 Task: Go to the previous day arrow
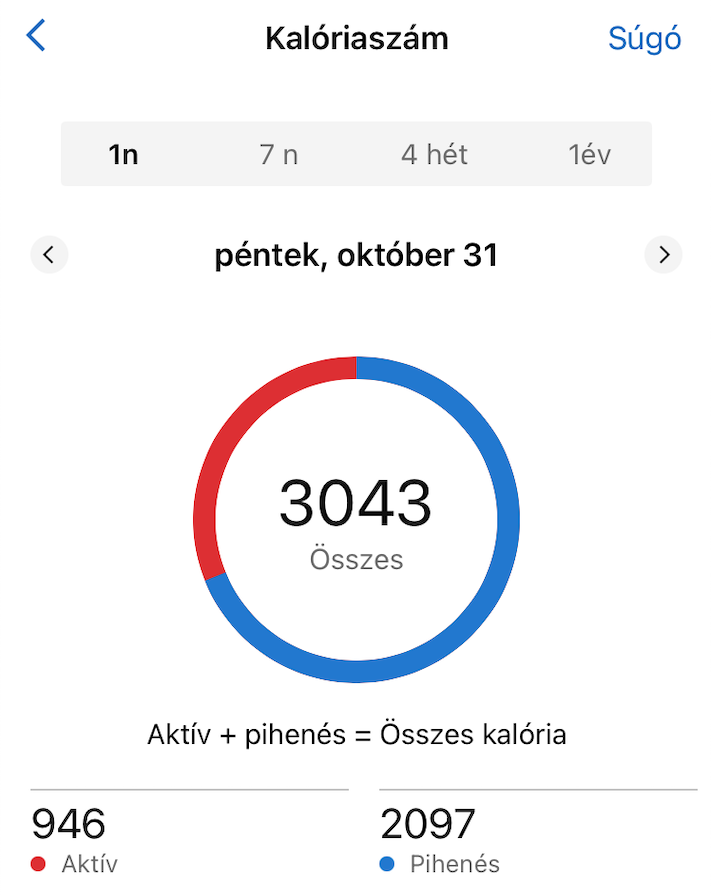point(49,255)
